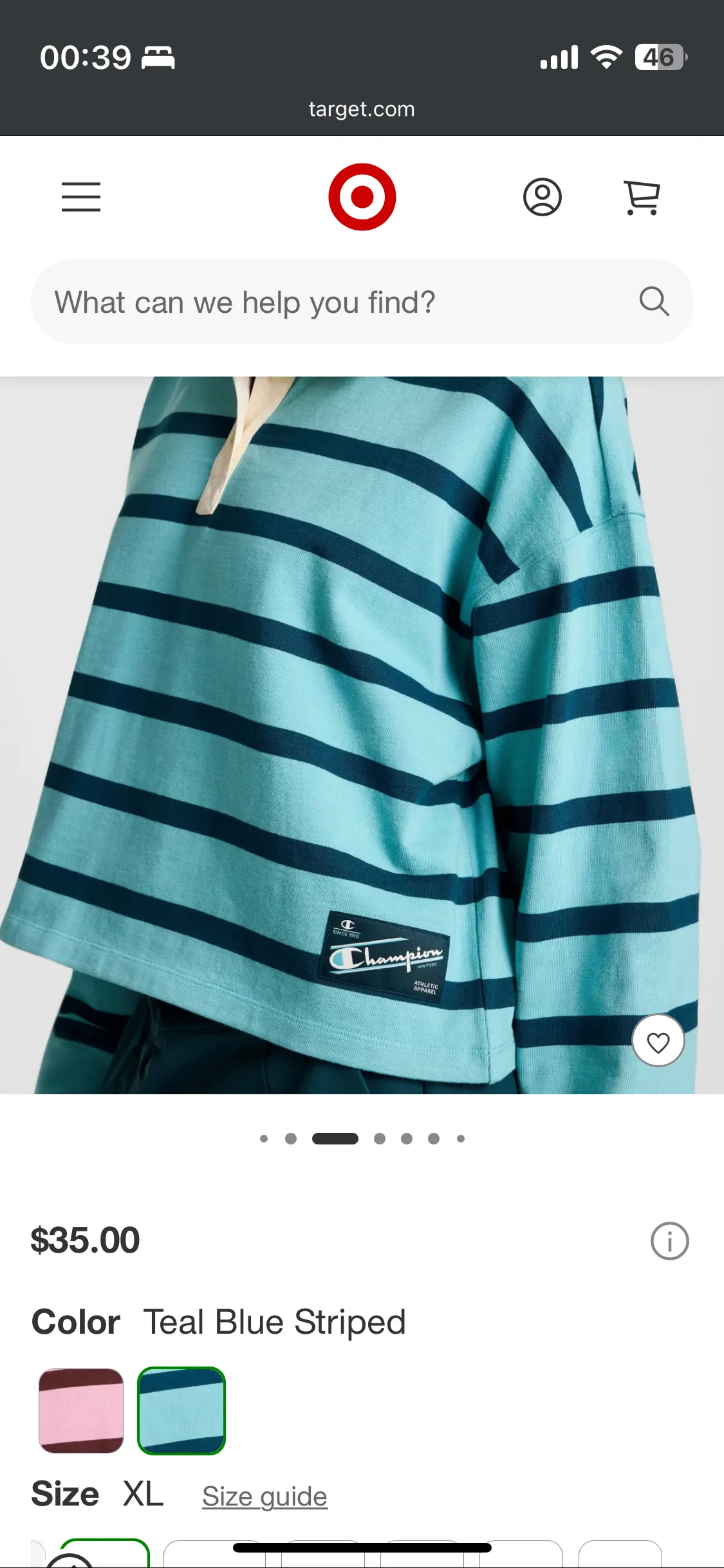724x1568 pixels.
Task: Open the hamburger navigation menu
Action: [81, 197]
